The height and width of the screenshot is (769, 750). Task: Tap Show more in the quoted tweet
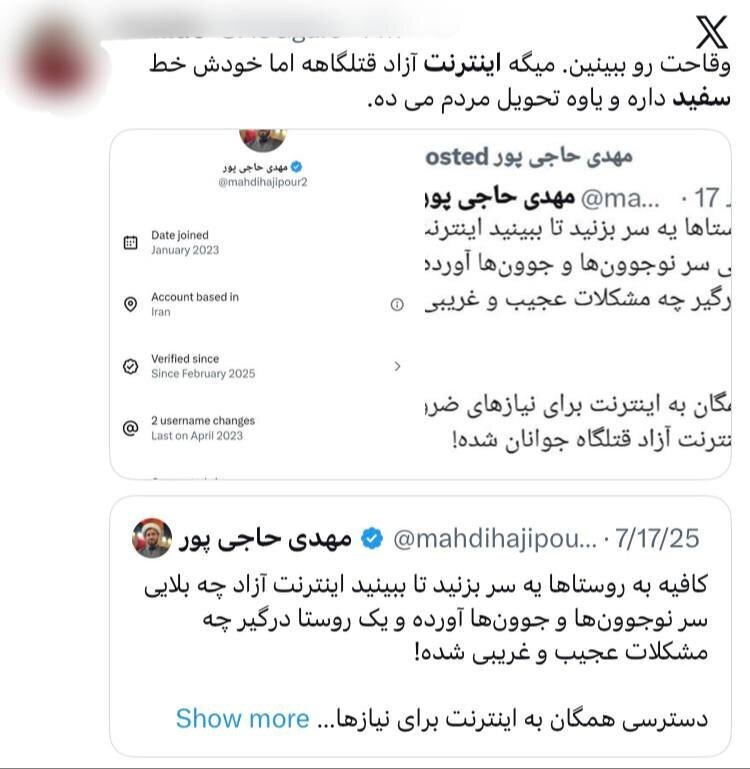click(x=242, y=718)
